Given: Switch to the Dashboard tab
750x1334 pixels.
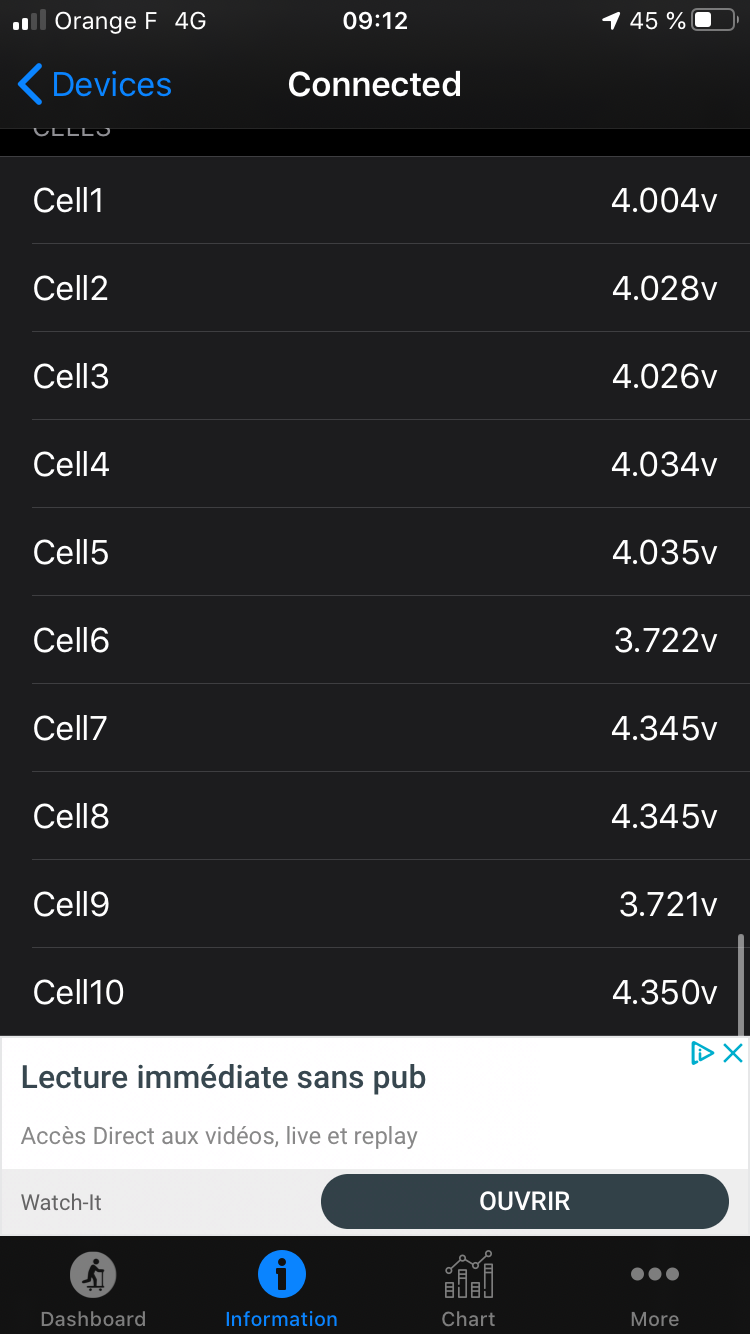Looking at the screenshot, I should pyautogui.click(x=93, y=1290).
